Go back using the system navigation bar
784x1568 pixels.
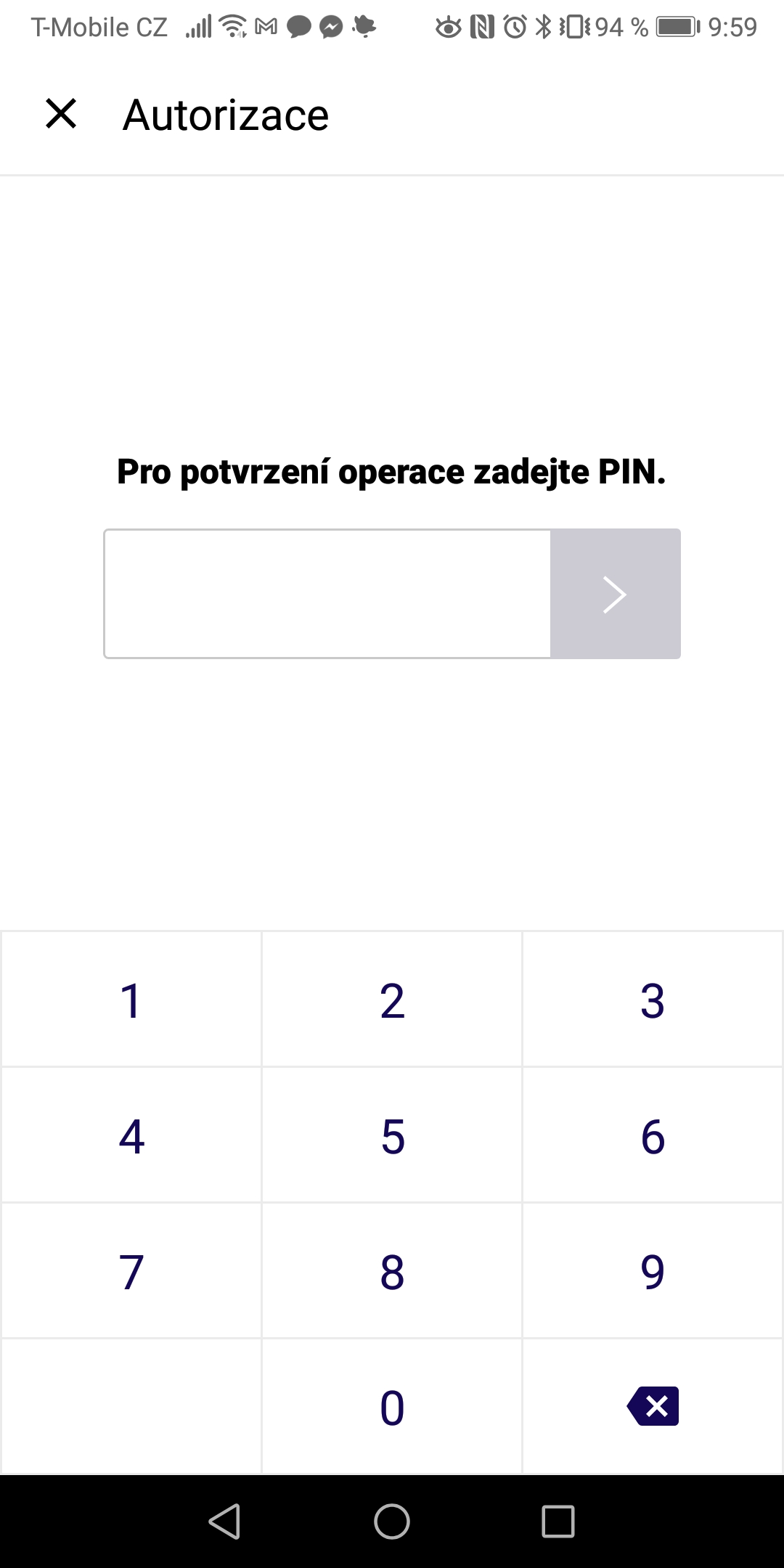pos(225,1522)
